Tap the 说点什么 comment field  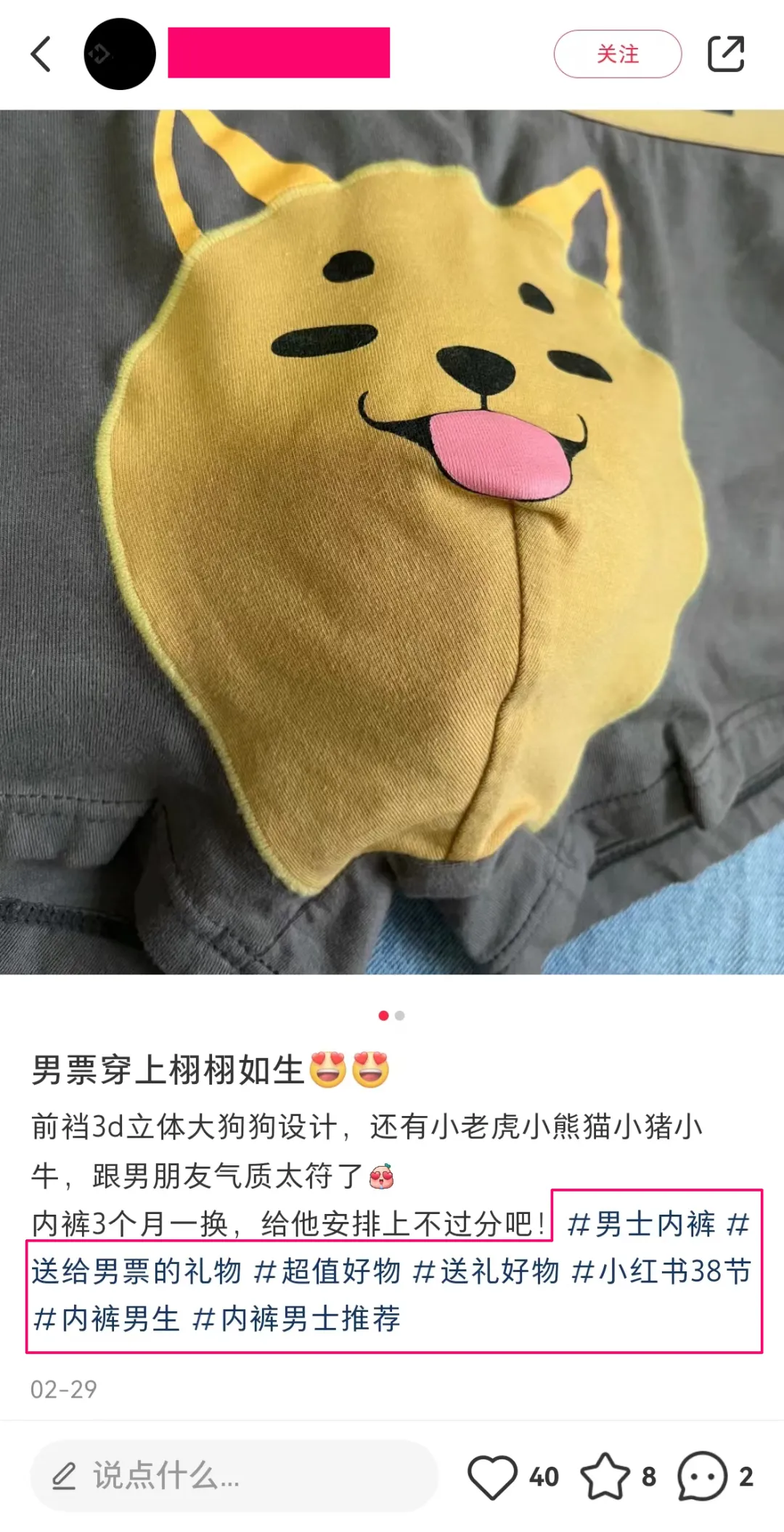tap(234, 1476)
